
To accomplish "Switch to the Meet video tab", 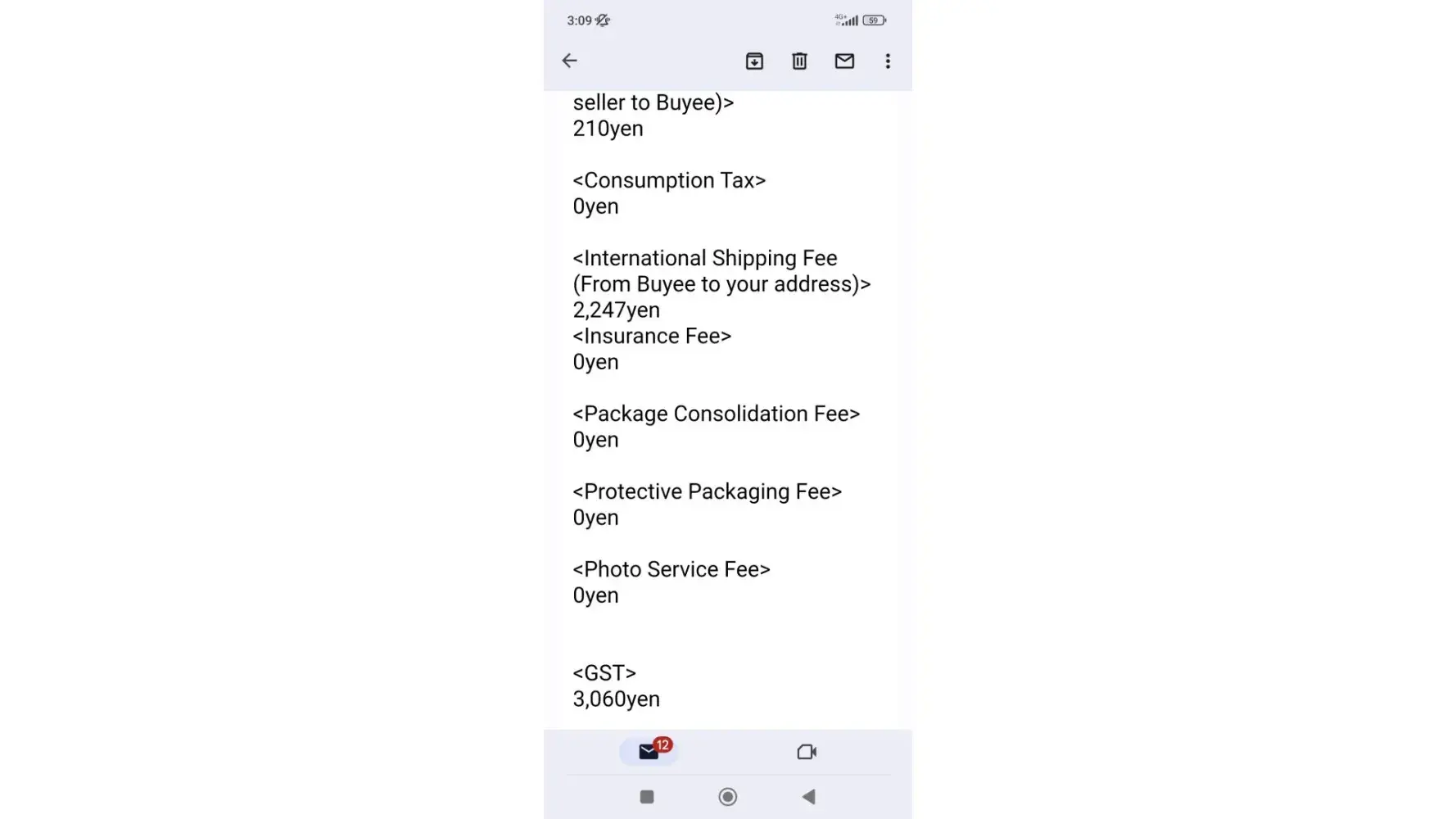I will pos(807,752).
